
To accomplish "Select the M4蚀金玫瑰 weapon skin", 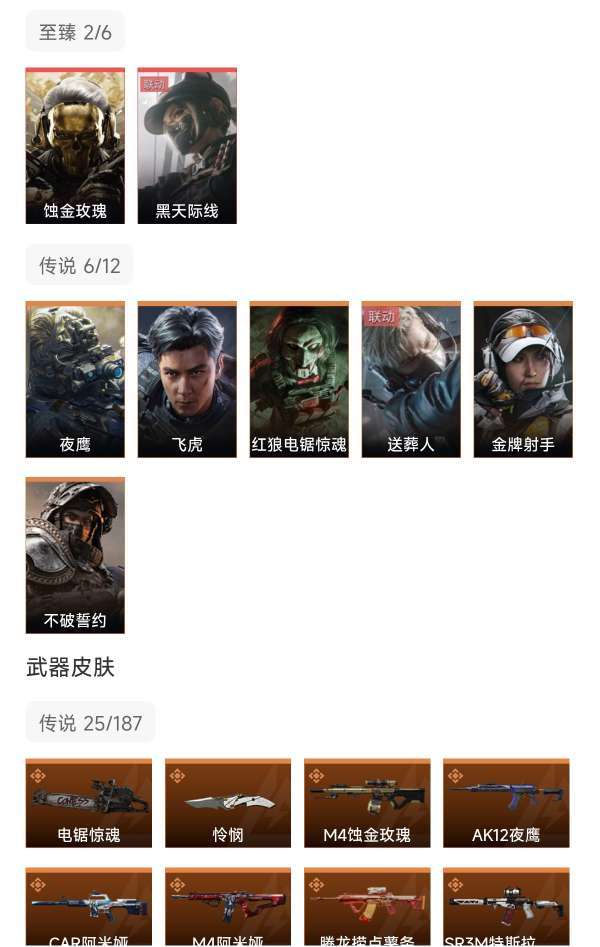I will pos(367,803).
